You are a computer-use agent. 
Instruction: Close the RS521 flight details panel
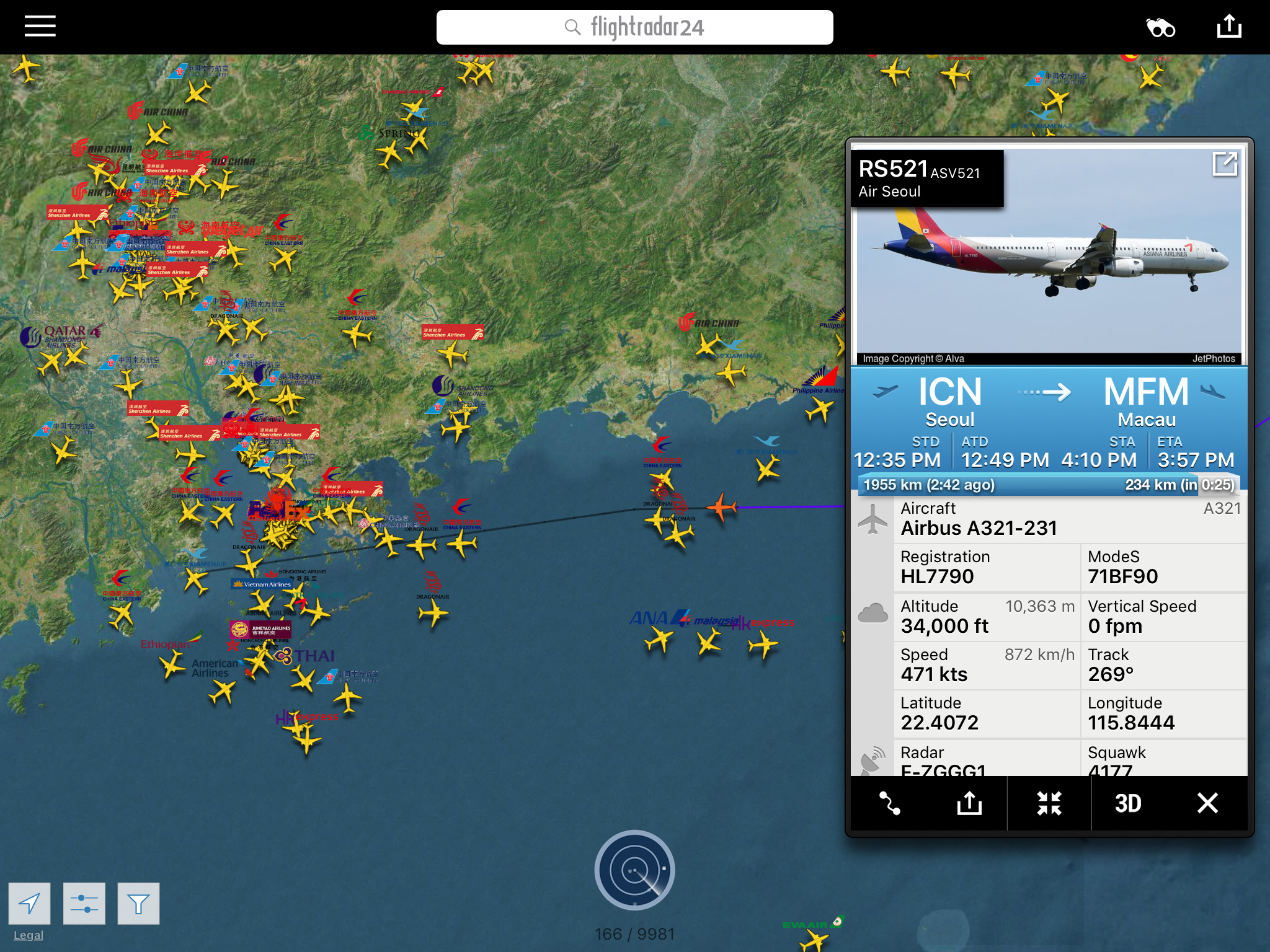point(1207,803)
